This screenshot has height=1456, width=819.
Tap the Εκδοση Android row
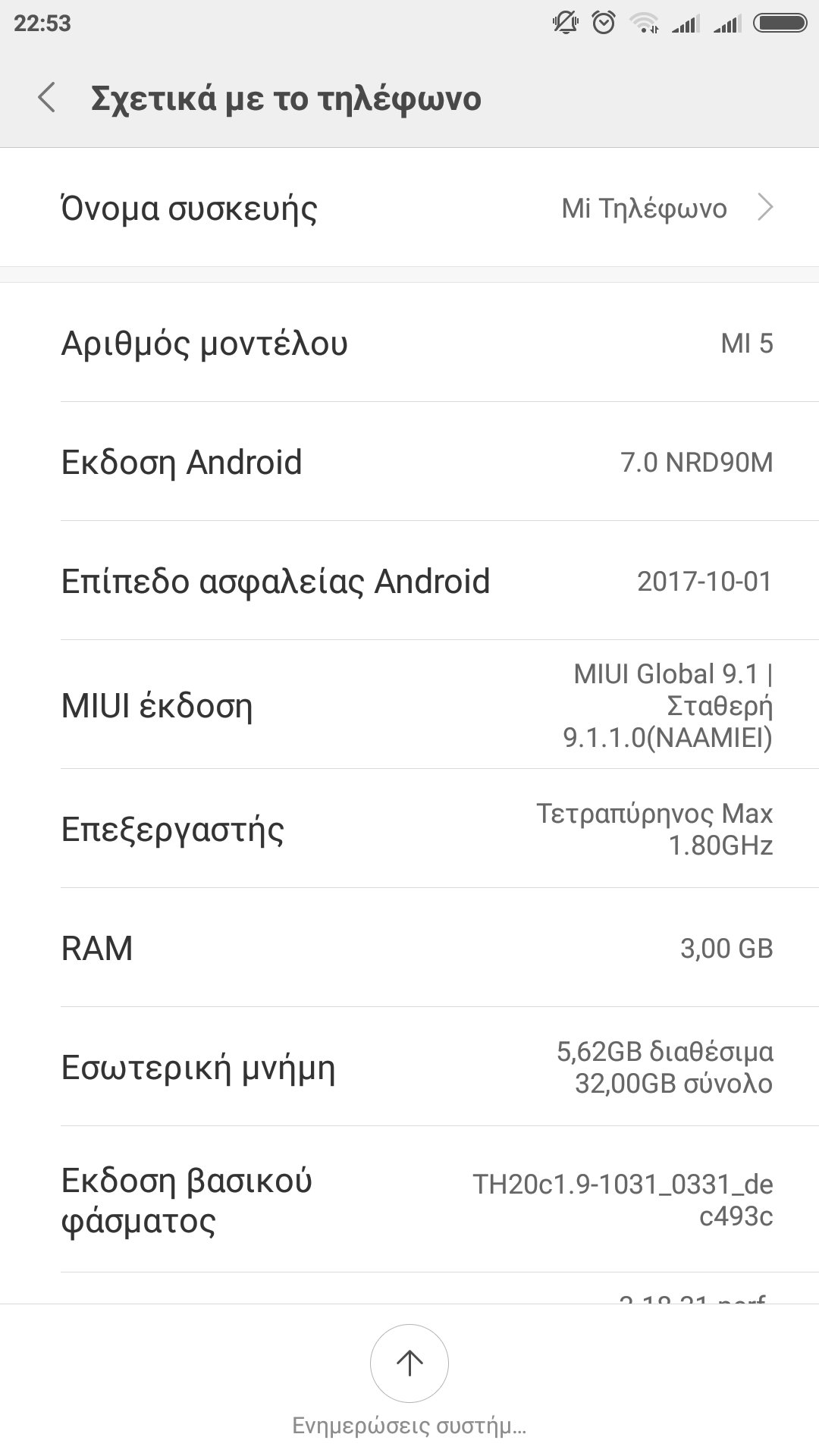click(409, 462)
